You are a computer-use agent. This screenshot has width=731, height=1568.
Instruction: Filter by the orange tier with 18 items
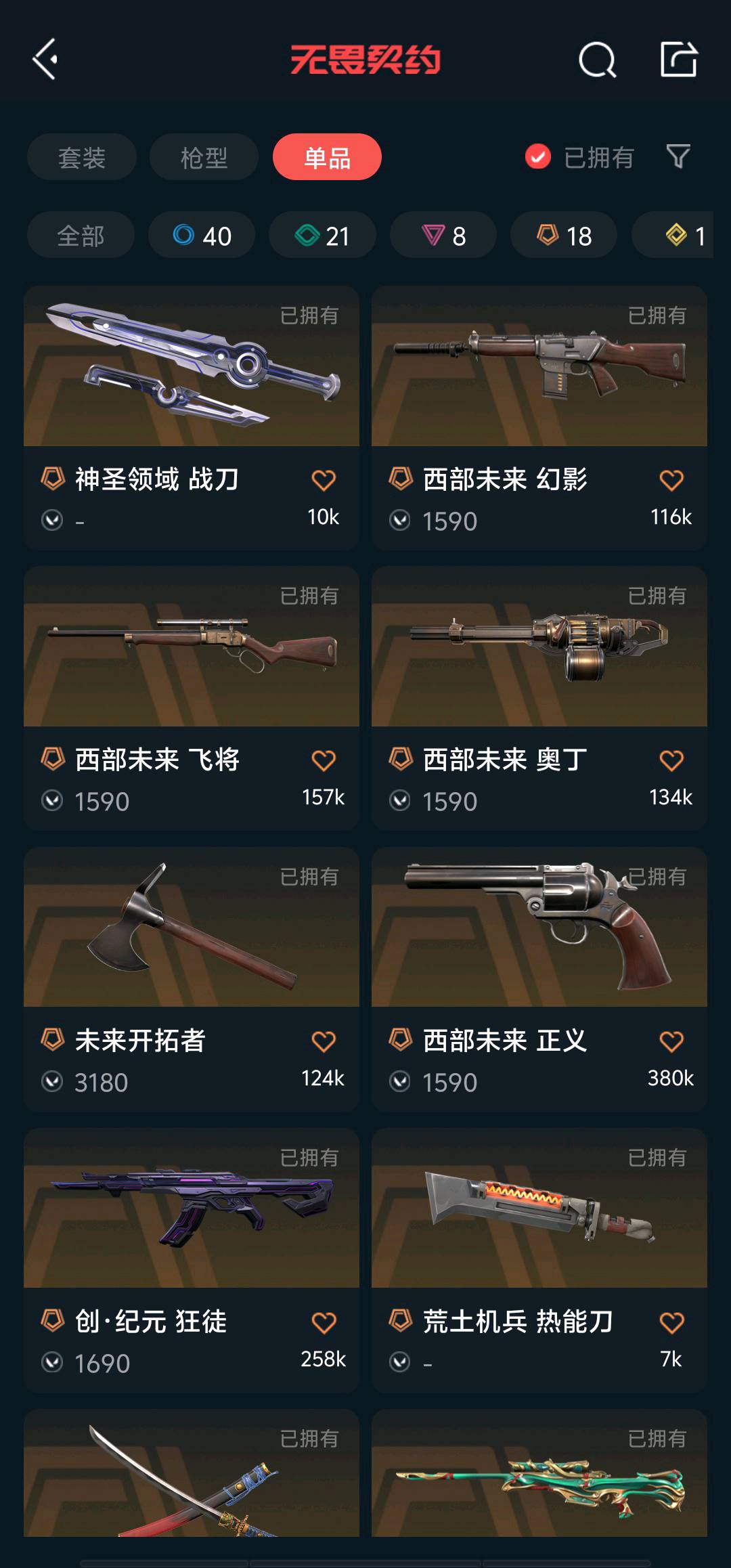pos(564,236)
